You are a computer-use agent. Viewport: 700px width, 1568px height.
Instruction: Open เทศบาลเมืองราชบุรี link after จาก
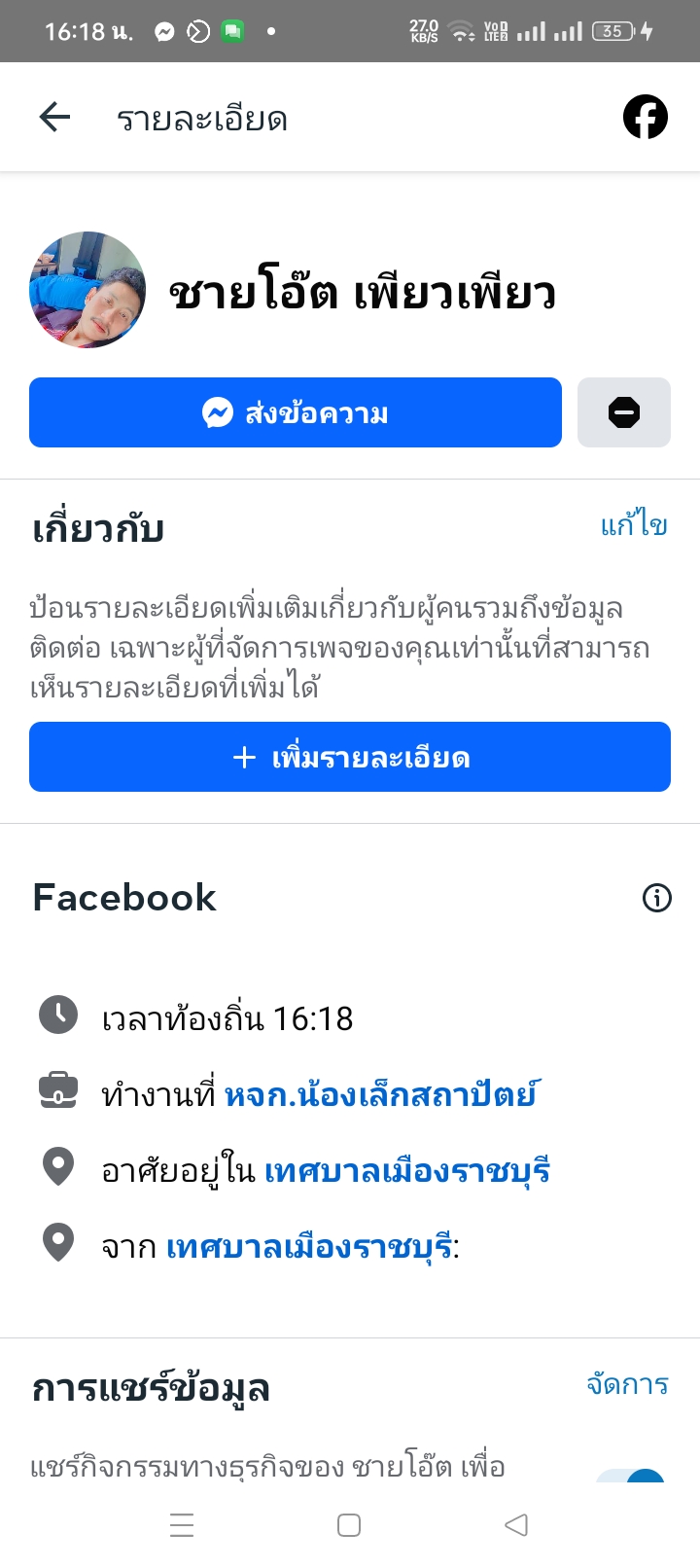(309, 1246)
